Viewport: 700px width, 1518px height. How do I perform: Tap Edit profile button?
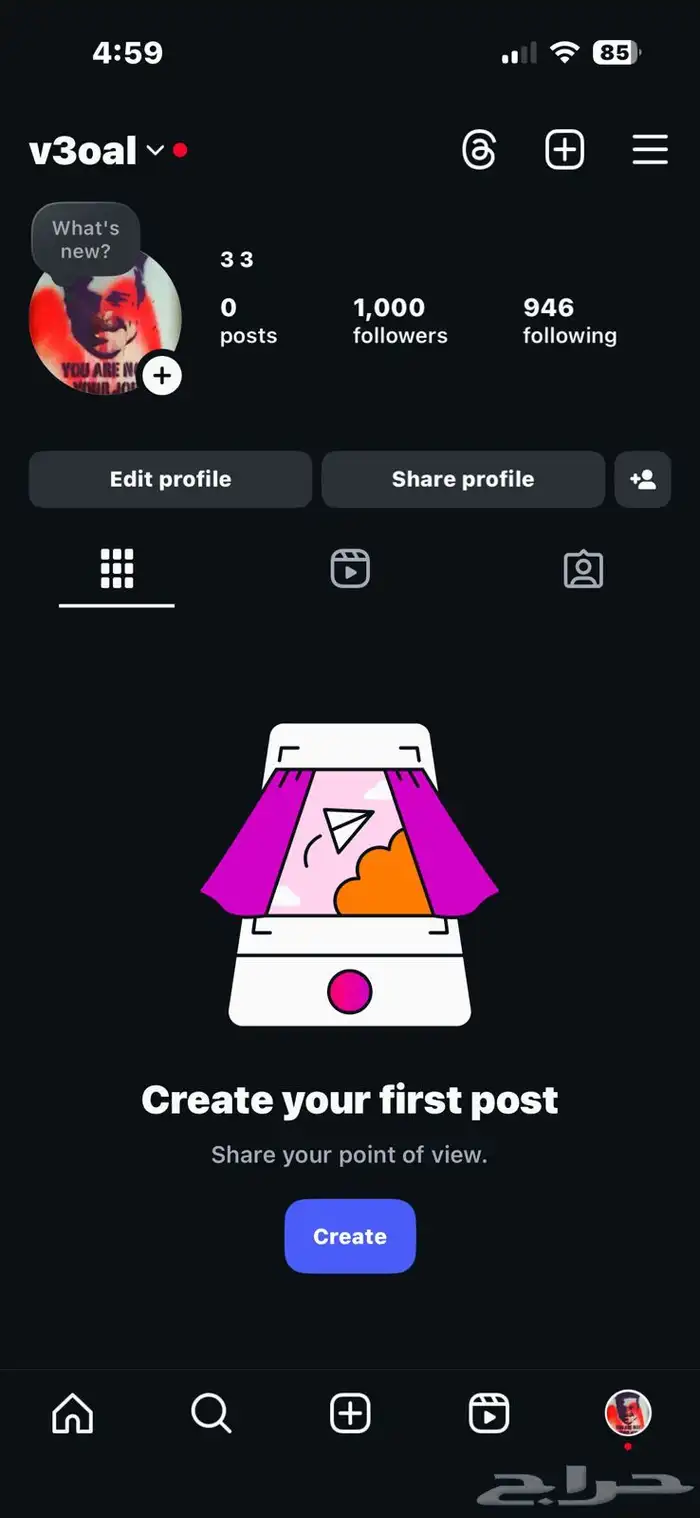(x=170, y=479)
